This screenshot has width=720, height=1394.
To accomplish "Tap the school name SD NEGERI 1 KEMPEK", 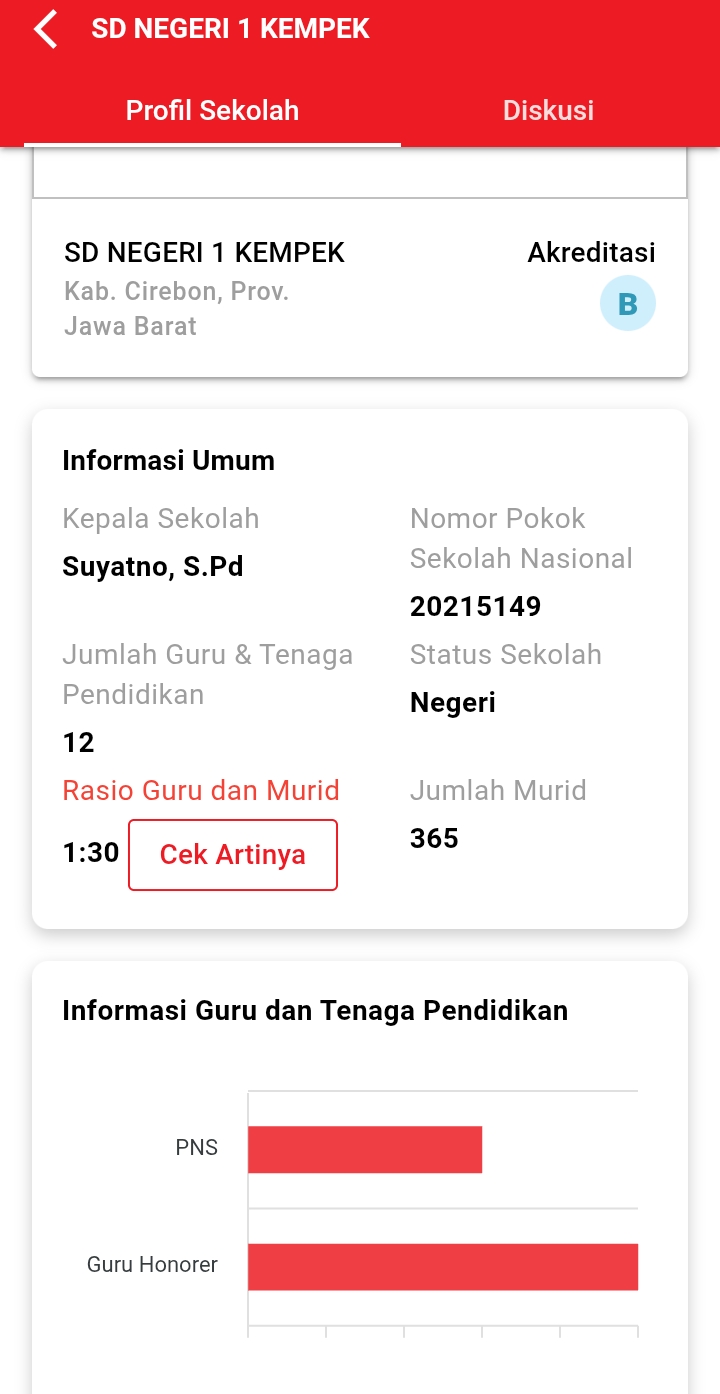I will coord(204,252).
